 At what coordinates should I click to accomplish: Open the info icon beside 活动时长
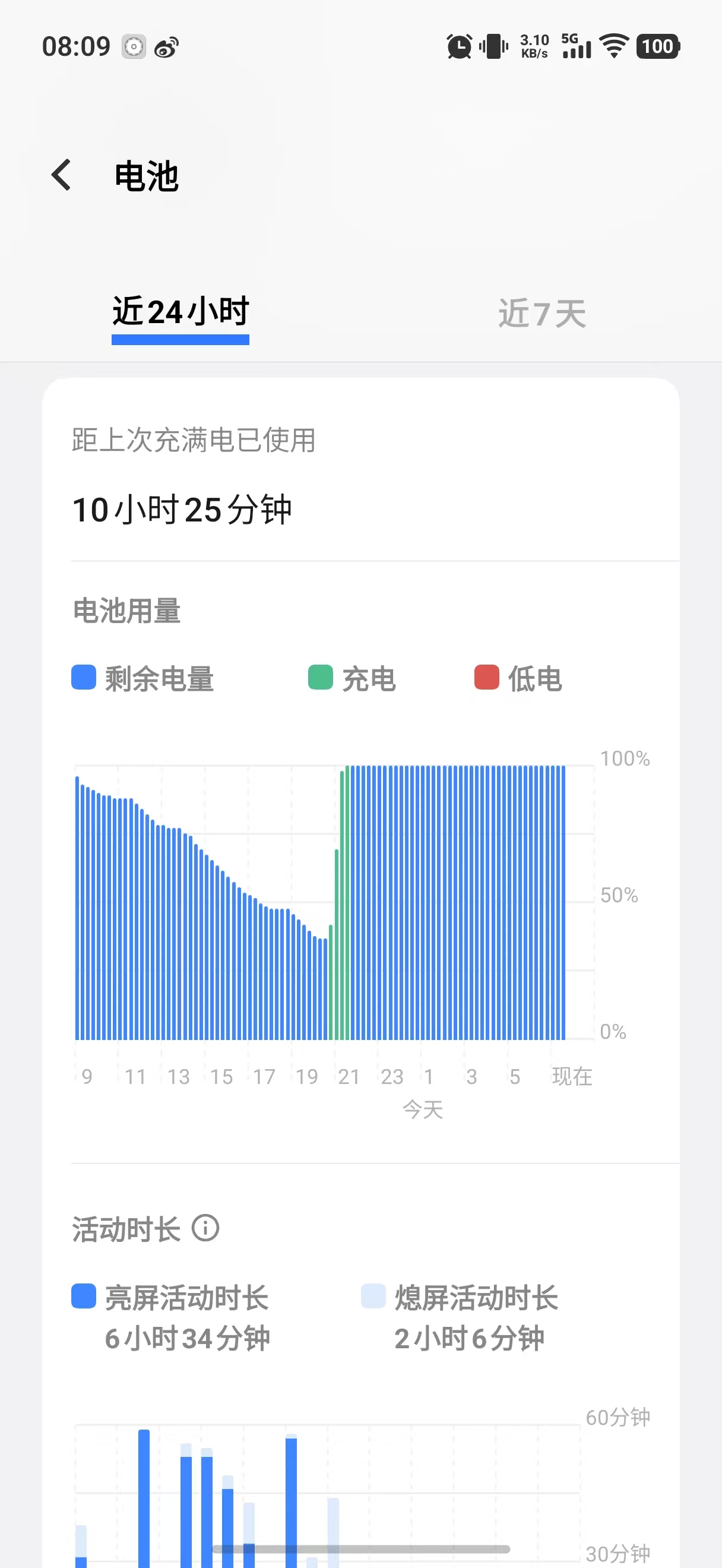coord(205,1228)
